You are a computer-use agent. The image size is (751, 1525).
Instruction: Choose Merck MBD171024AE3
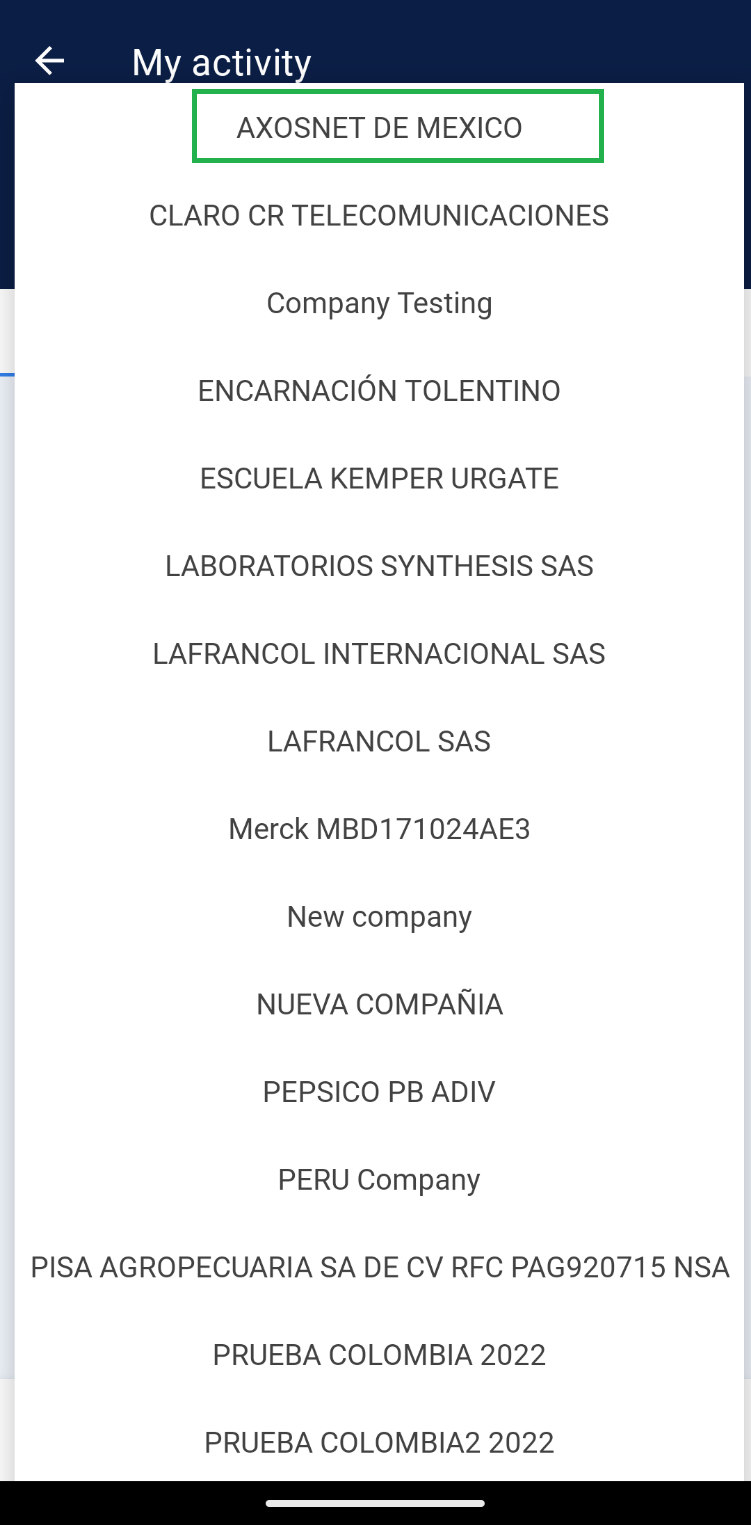coord(379,829)
